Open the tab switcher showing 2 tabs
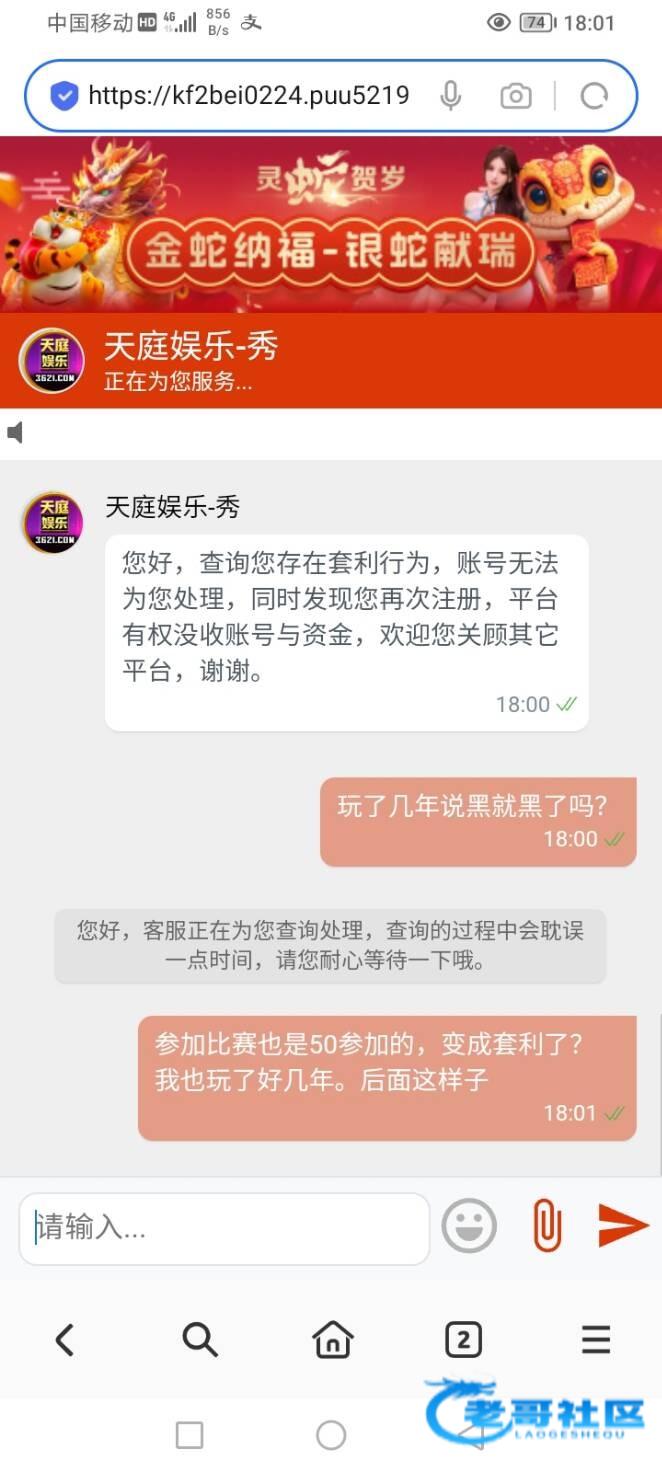Viewport: 662px width, 1472px height. click(x=463, y=1340)
